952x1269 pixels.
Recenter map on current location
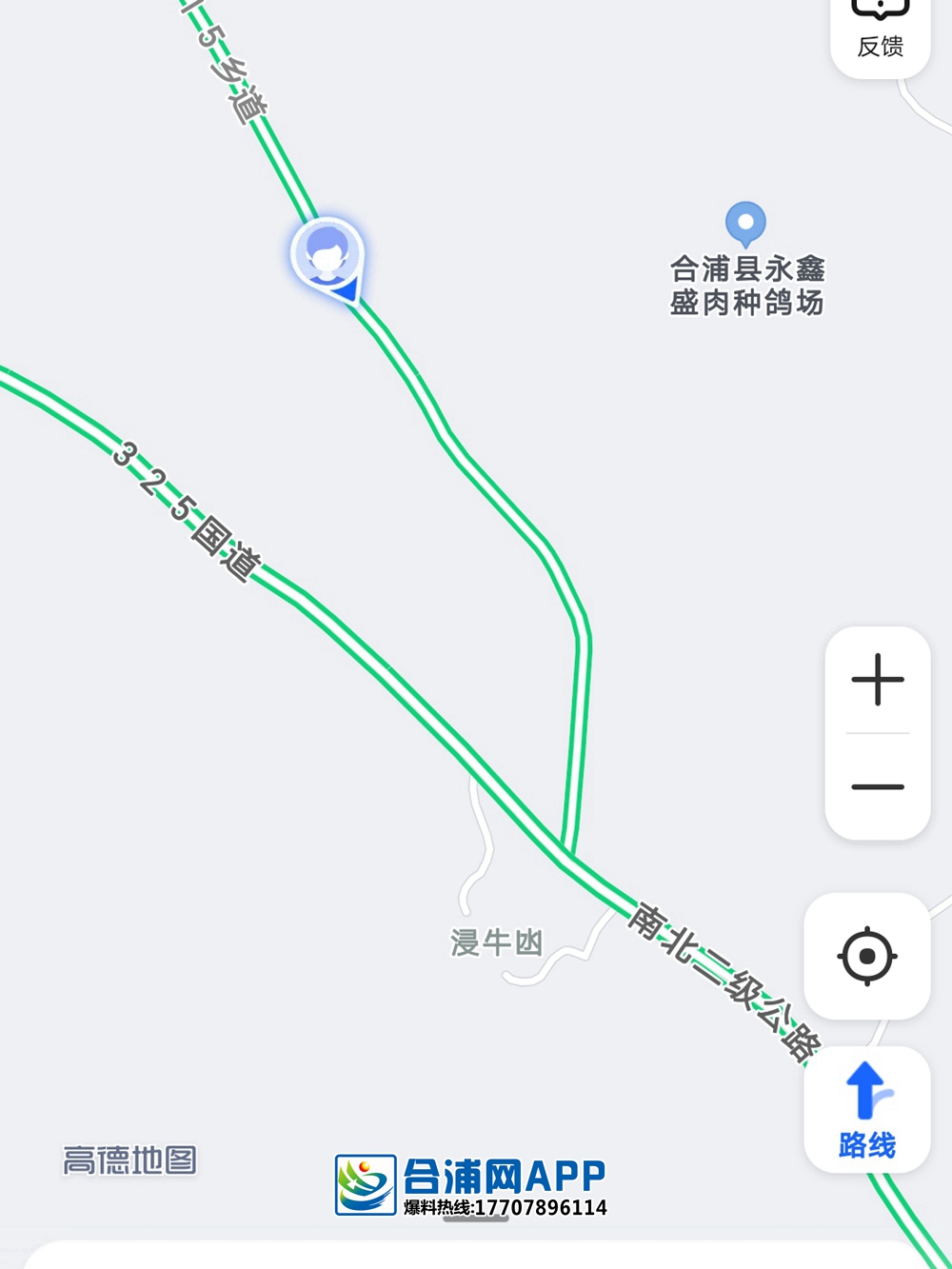tap(866, 956)
